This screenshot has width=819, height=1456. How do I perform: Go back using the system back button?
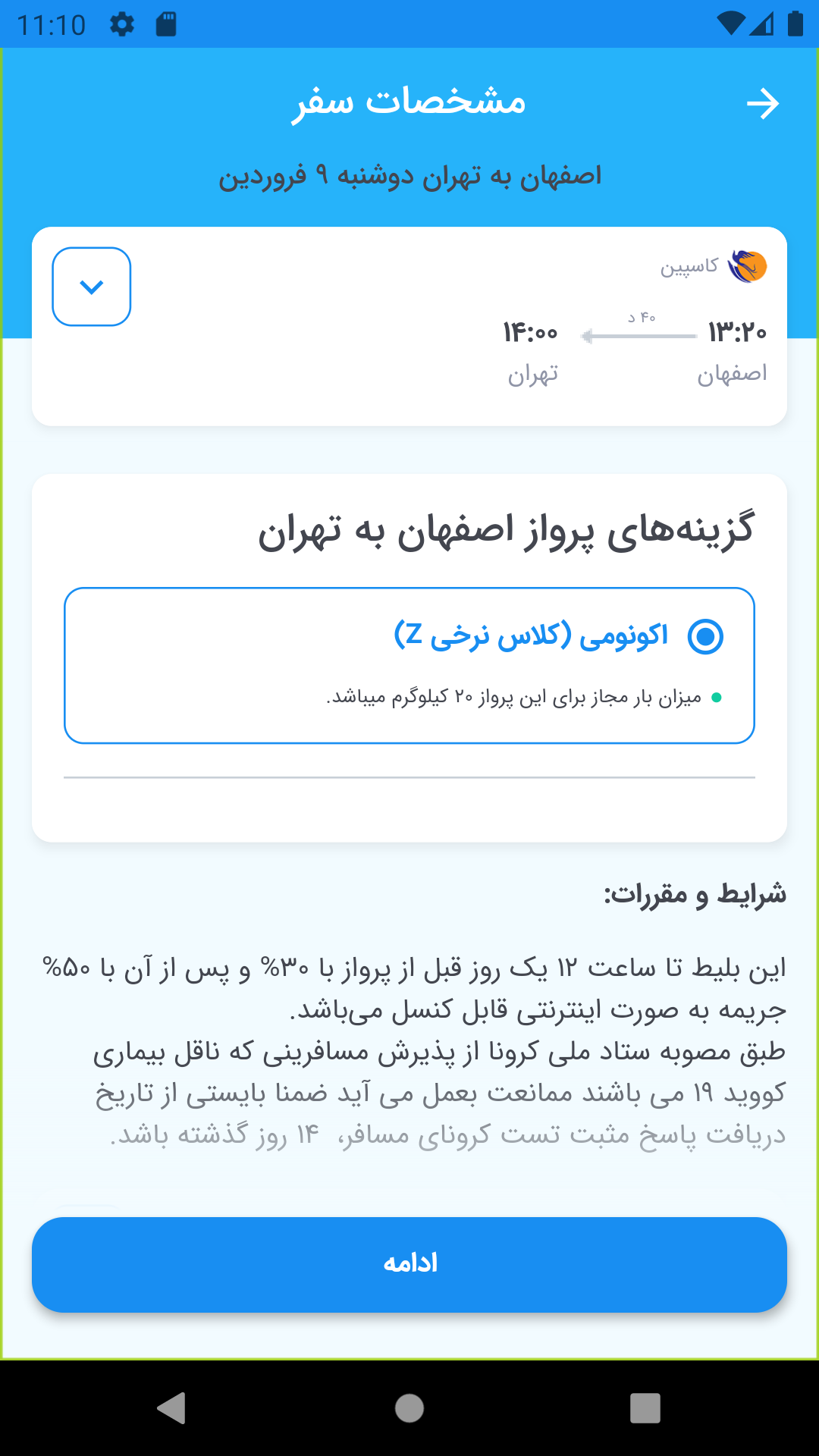coord(172,1408)
